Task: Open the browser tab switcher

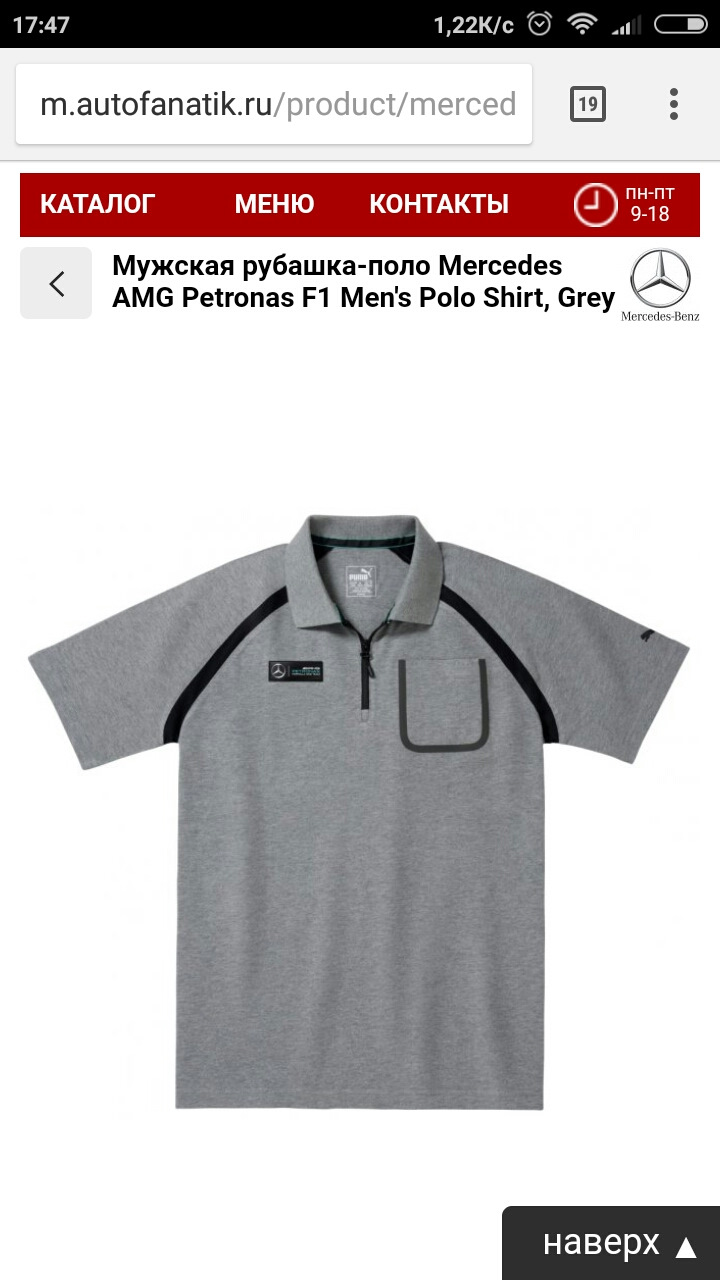Action: pyautogui.click(x=588, y=104)
